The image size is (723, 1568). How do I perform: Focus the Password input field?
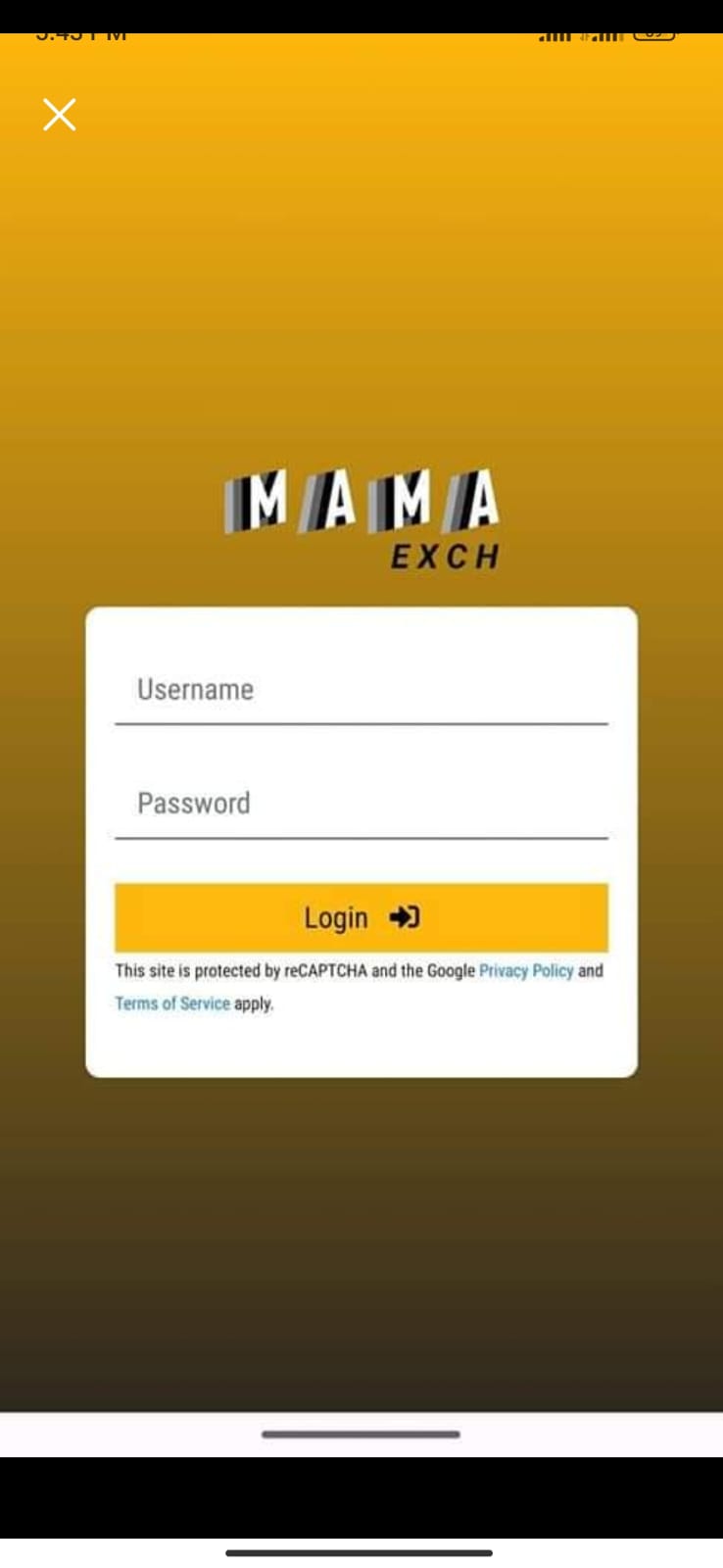point(361,804)
